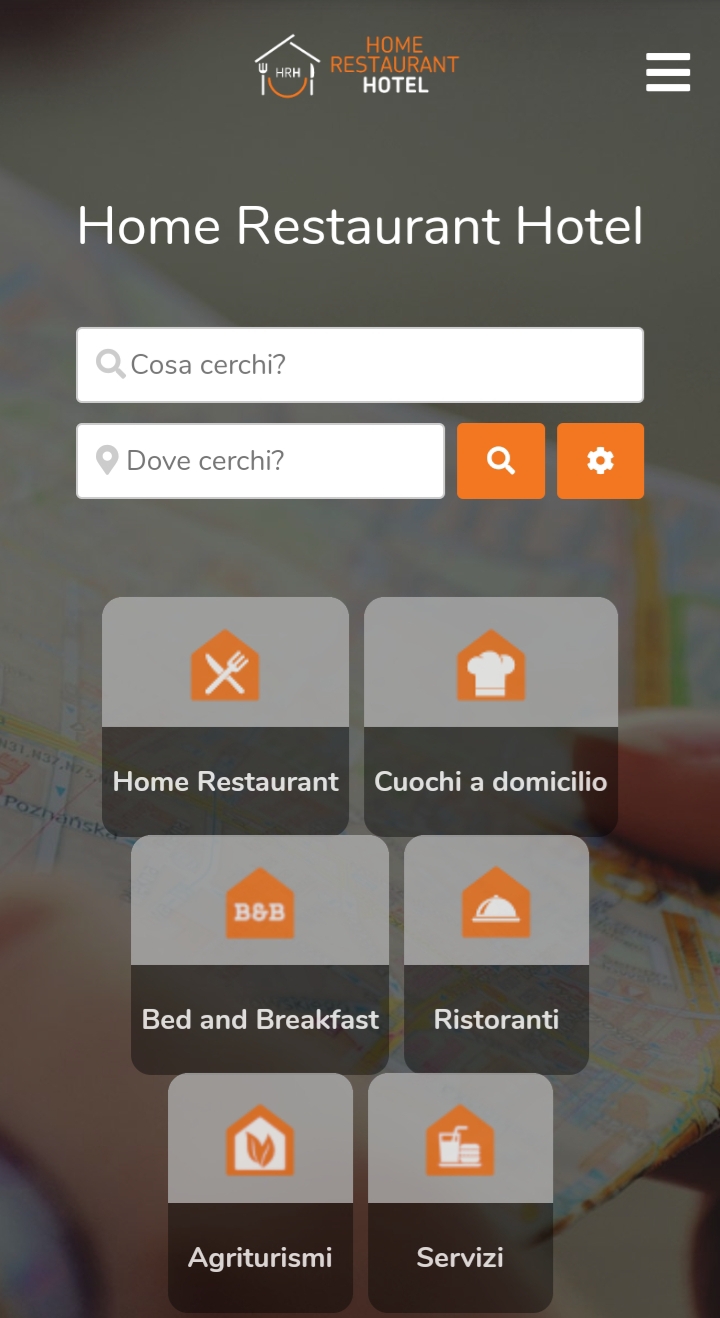Viewport: 720px width, 1318px height.
Task: Open the hamburger menu
Action: (x=668, y=72)
